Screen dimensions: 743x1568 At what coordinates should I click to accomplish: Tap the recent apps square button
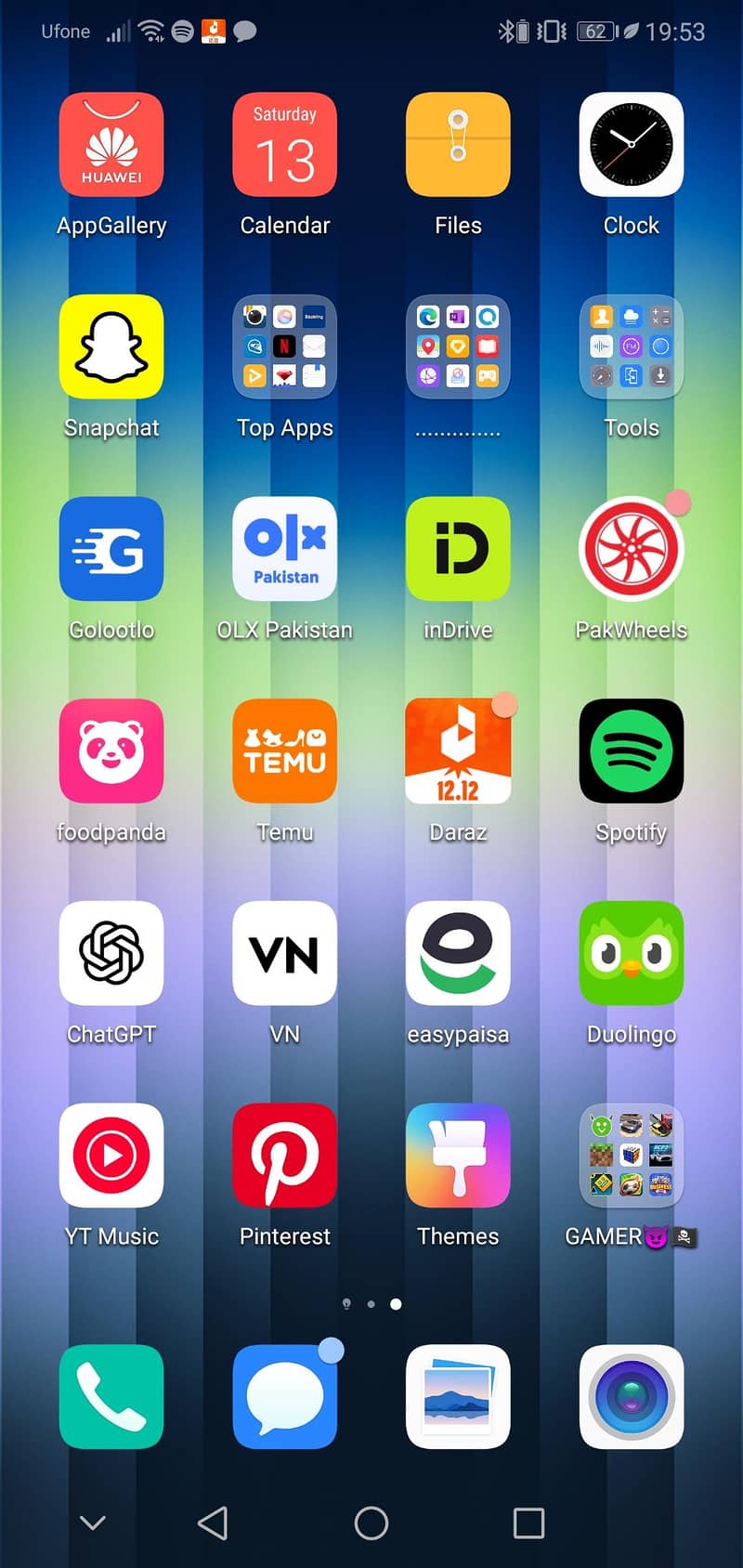[x=528, y=1523]
